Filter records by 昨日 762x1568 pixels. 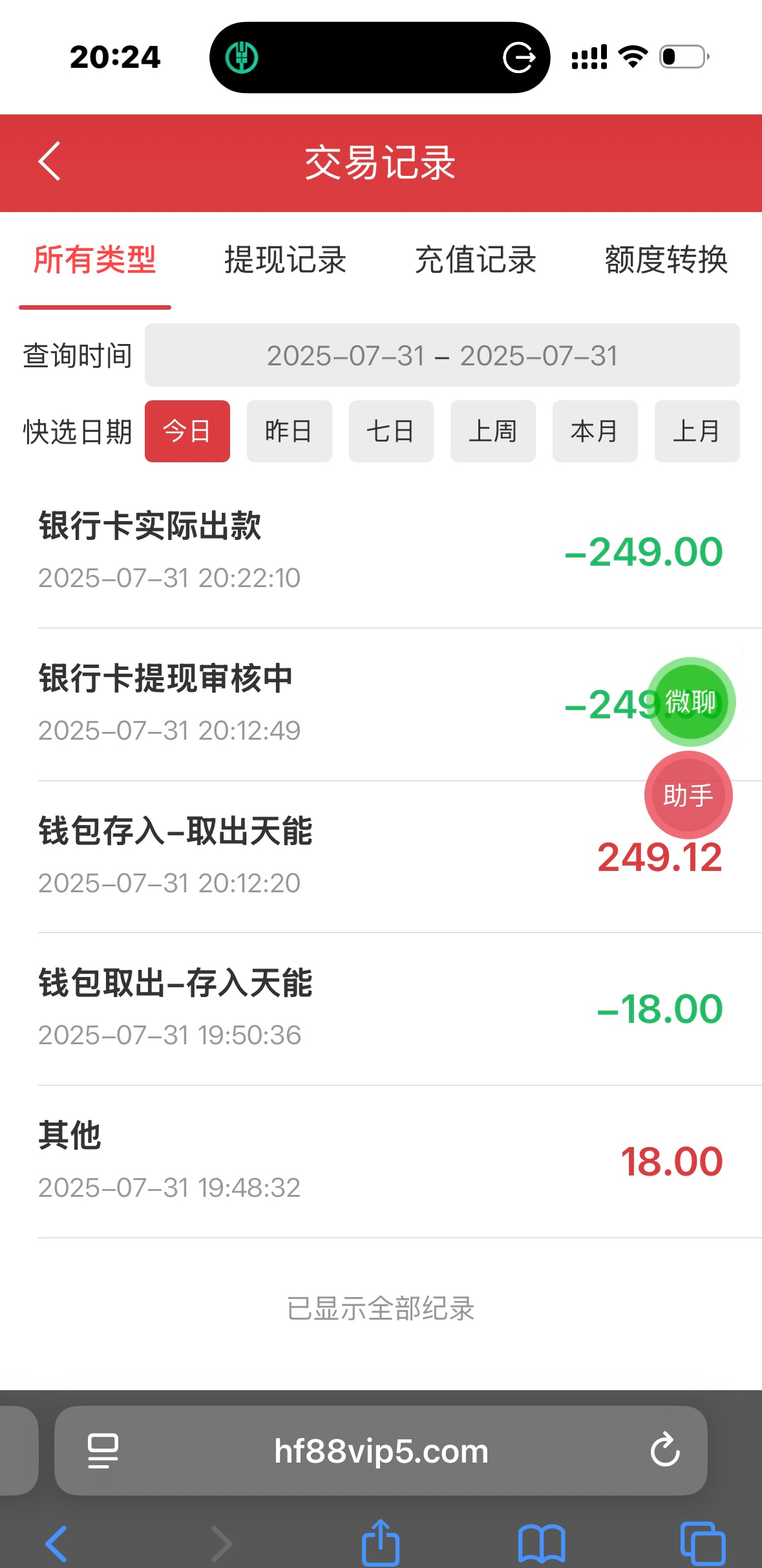pos(289,431)
